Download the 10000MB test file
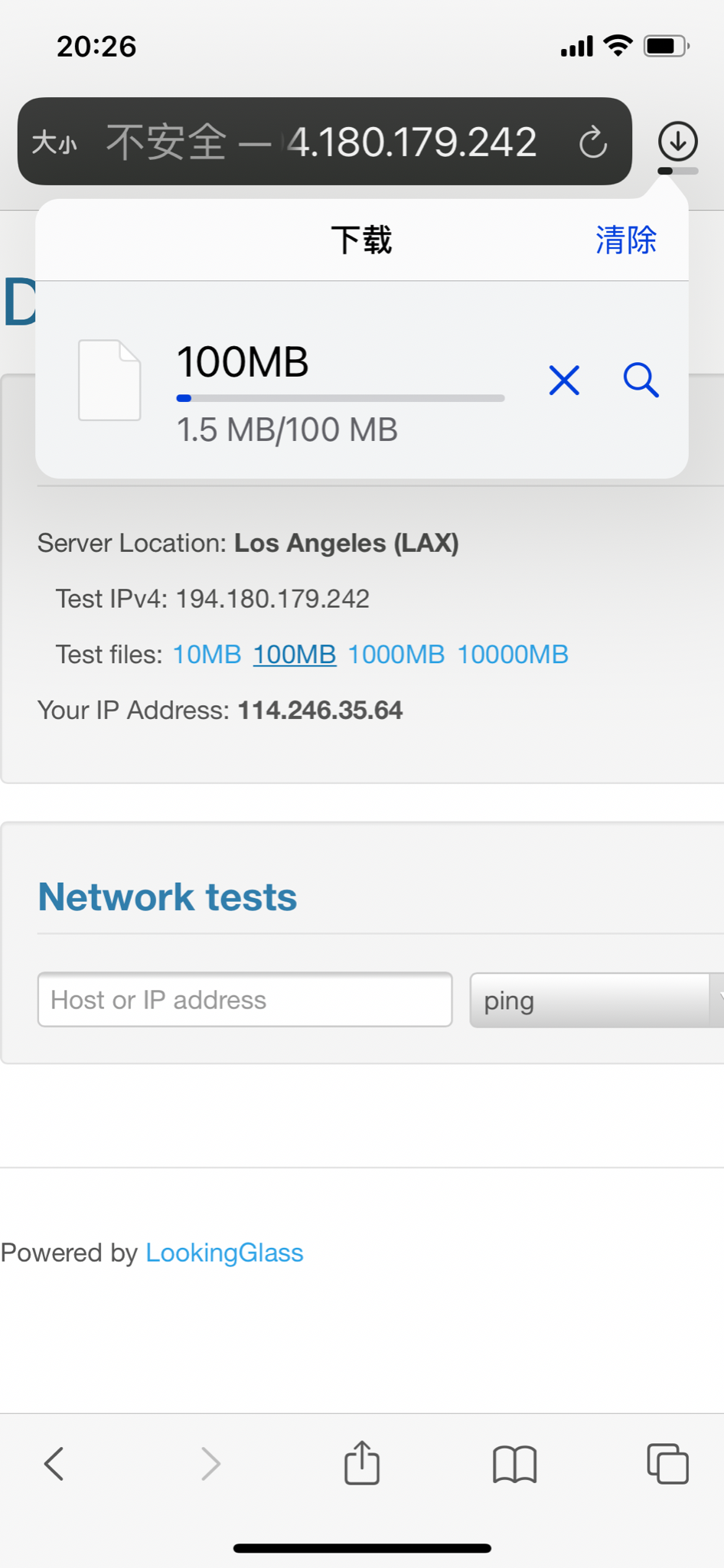This screenshot has width=724, height=1568. tap(513, 655)
